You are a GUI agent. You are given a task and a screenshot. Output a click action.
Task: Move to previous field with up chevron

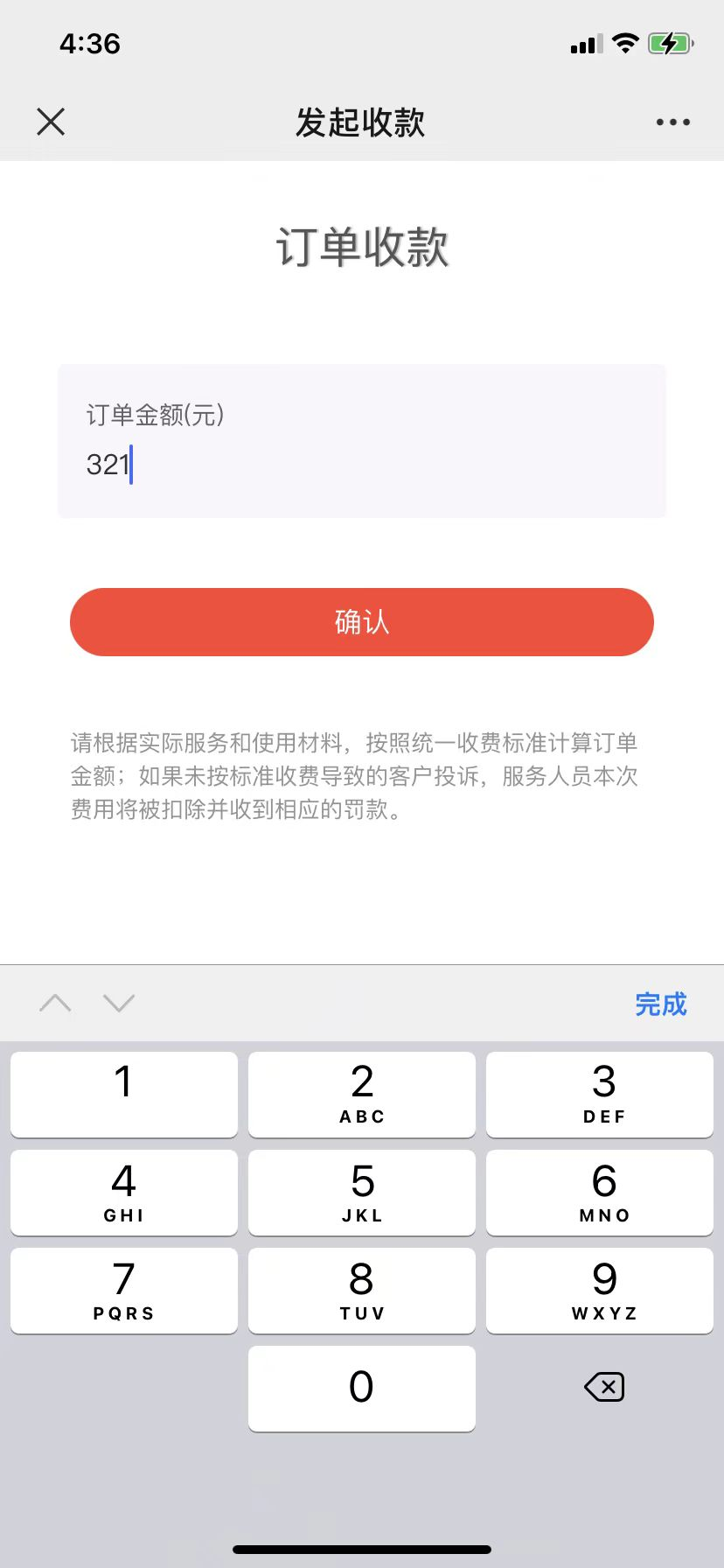[55, 1003]
